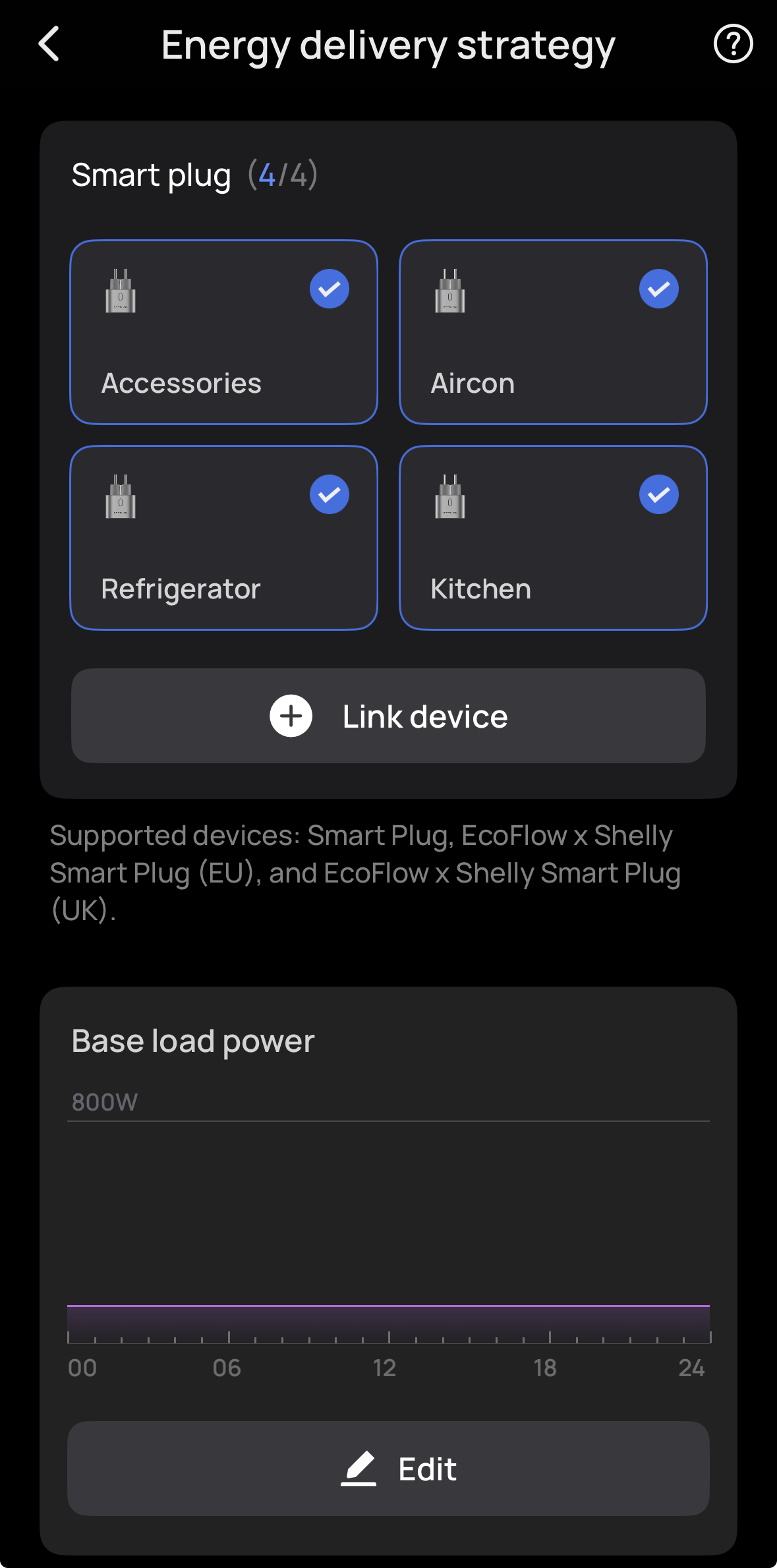This screenshot has height=1568, width=777.
Task: Tap Link device to add a plug
Action: [388, 716]
